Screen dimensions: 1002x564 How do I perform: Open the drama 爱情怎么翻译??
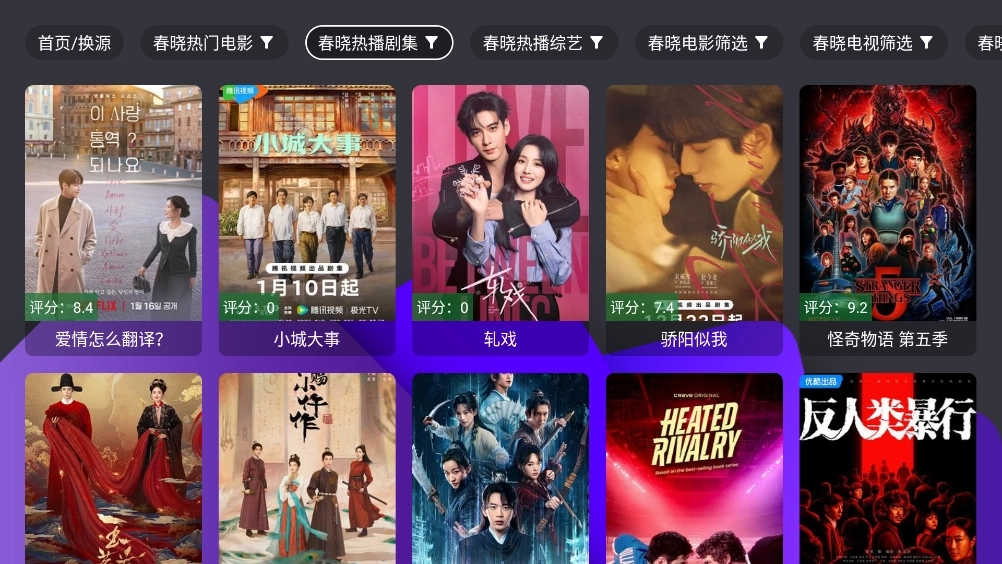click(x=113, y=220)
